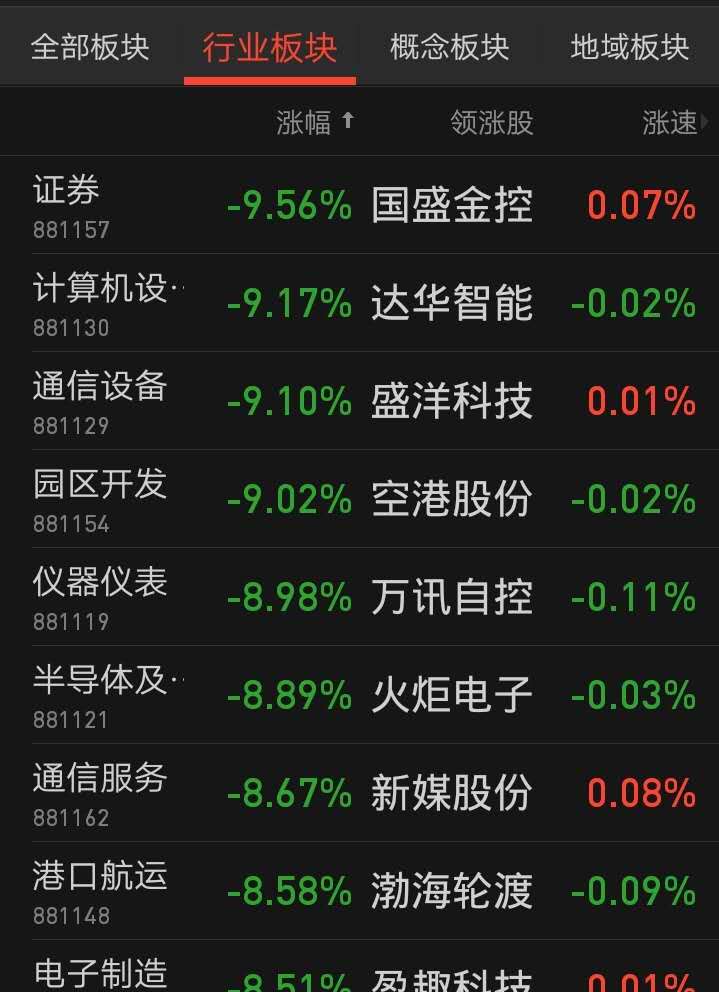Select the 行业板块 tab
This screenshot has width=719, height=992.
click(x=269, y=47)
